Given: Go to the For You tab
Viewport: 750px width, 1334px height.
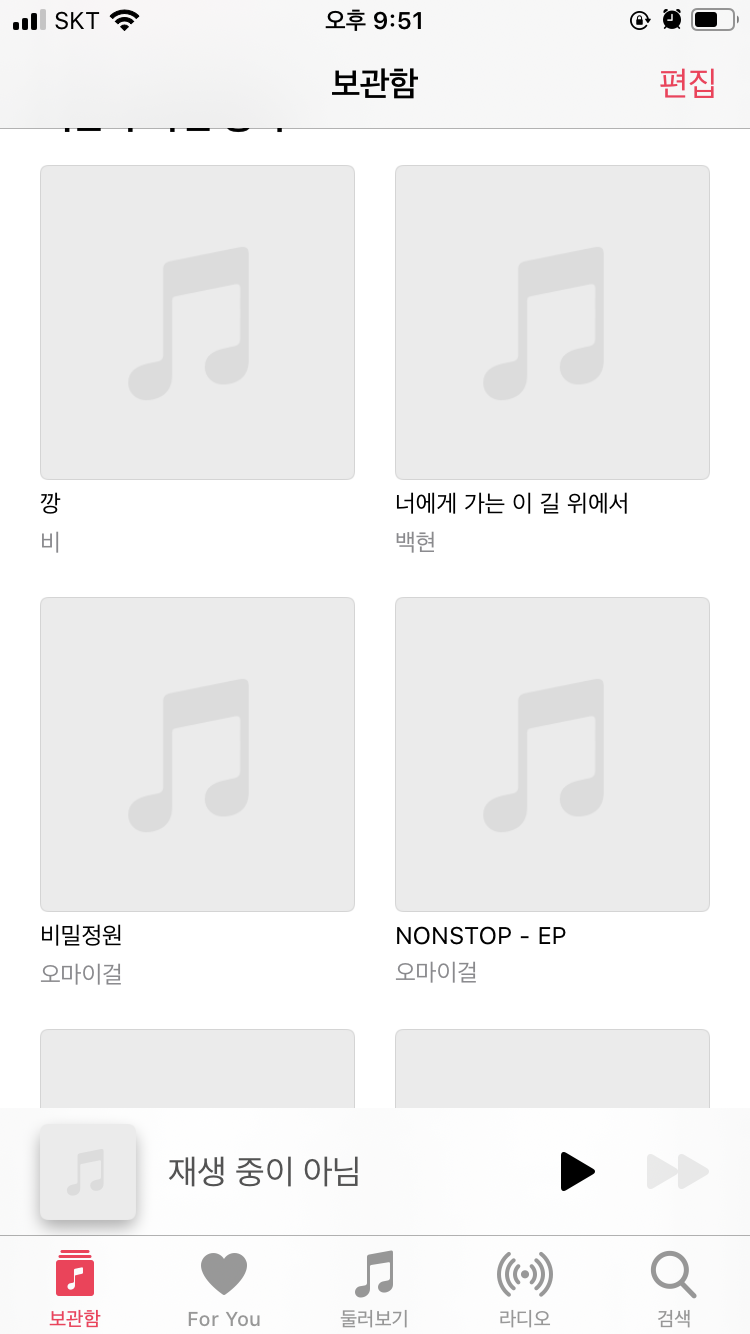Looking at the screenshot, I should 224,1287.
